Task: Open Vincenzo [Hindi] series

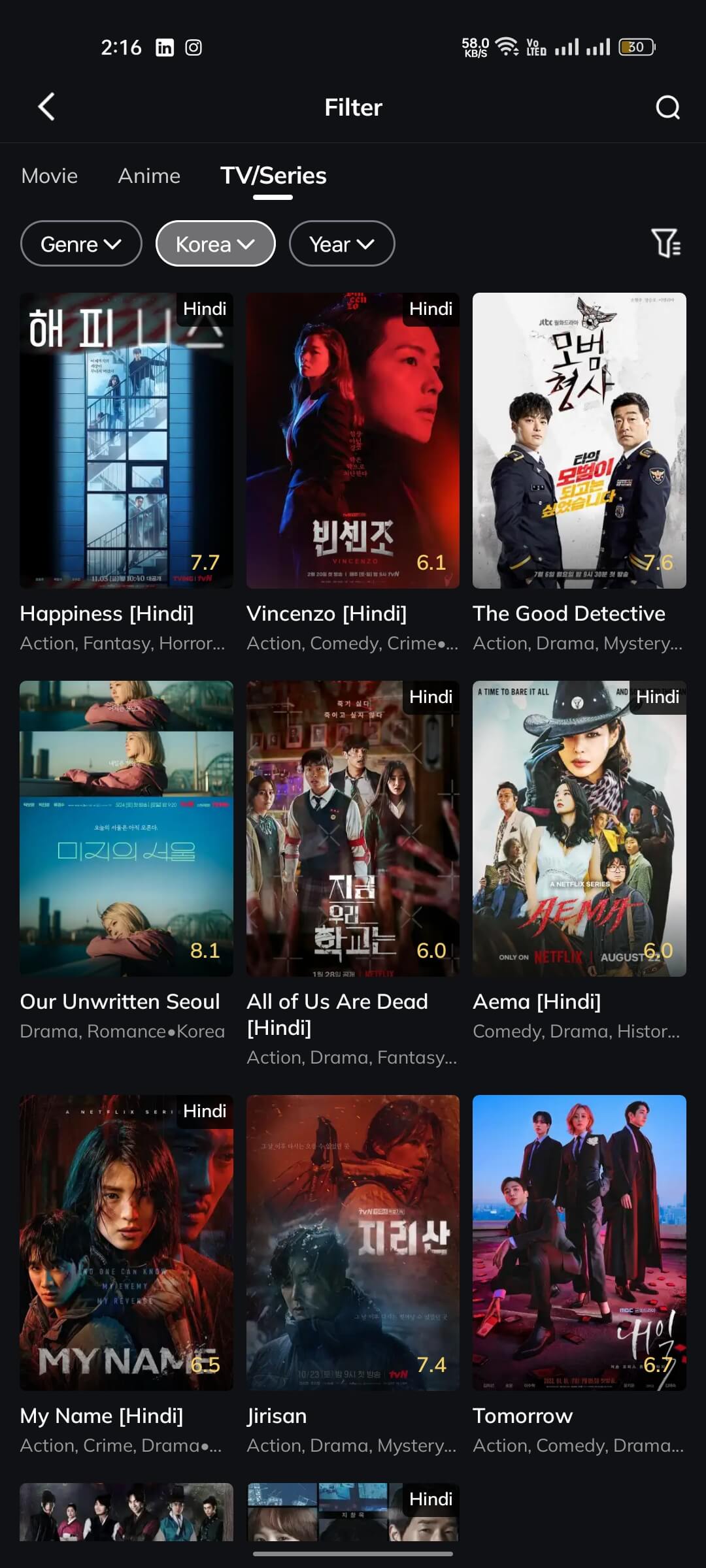Action: click(353, 441)
